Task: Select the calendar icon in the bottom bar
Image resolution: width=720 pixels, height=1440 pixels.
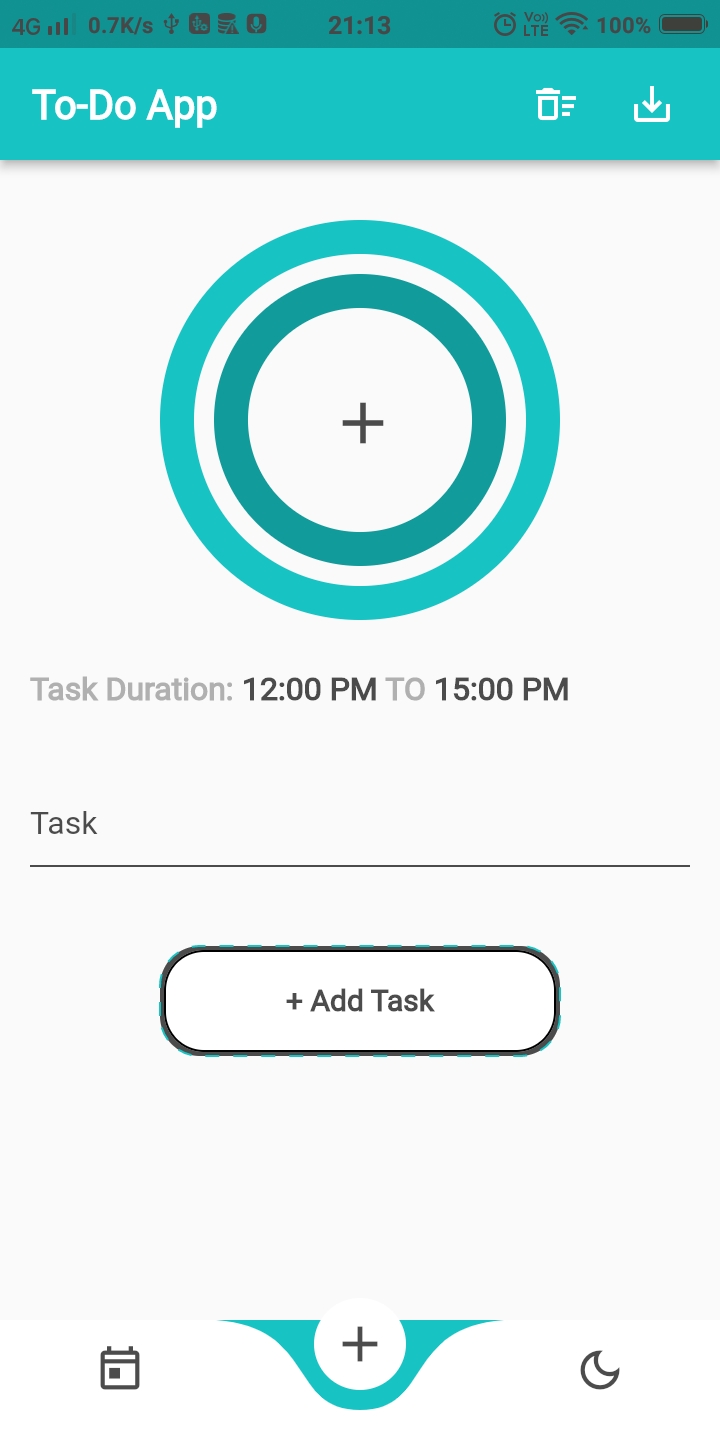Action: pos(120,1370)
